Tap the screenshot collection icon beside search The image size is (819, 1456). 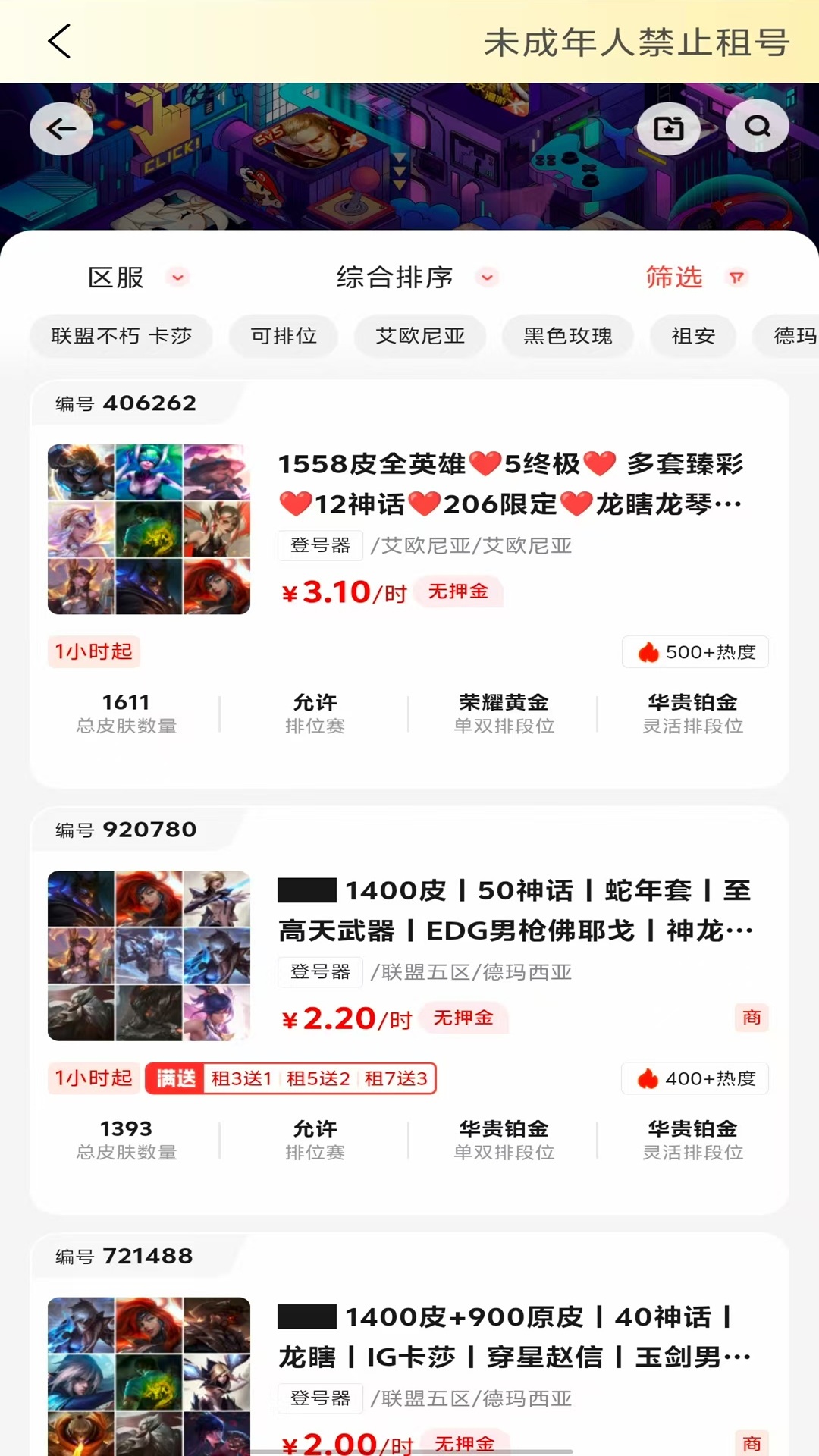[670, 128]
